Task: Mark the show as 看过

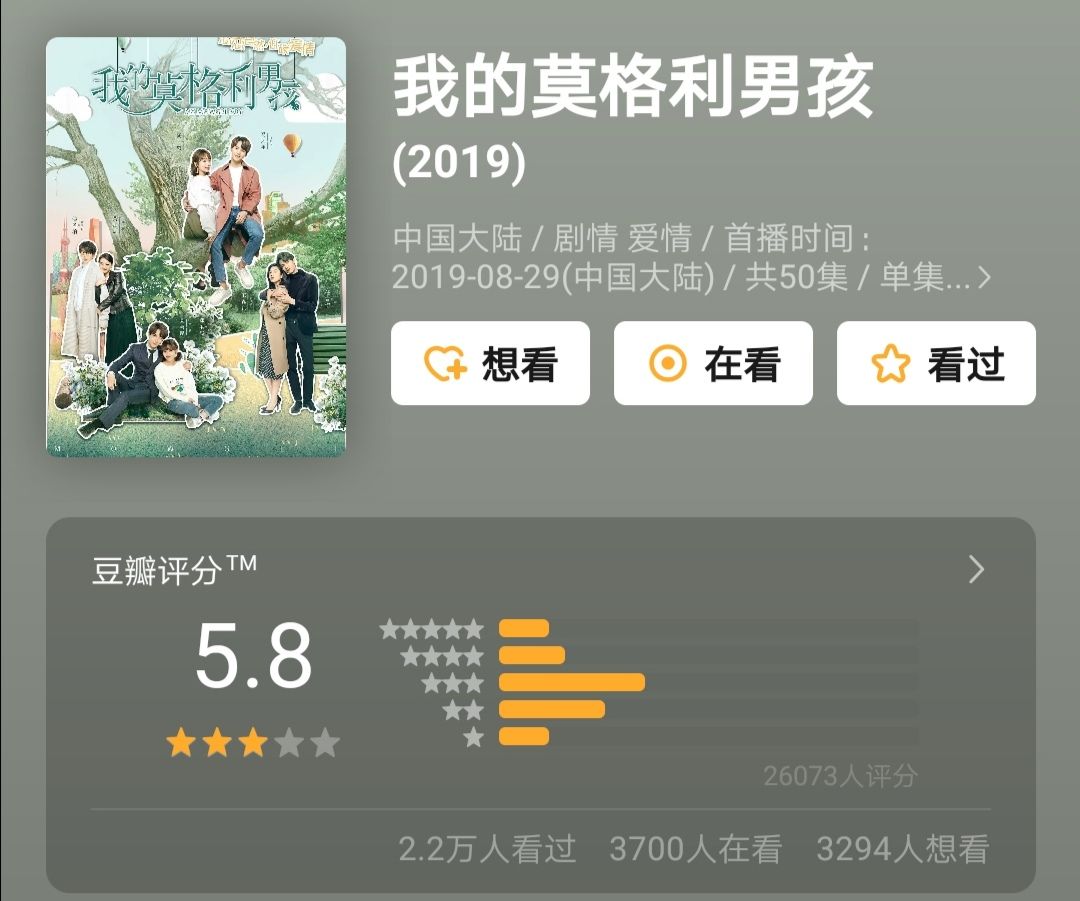Action: (x=936, y=364)
